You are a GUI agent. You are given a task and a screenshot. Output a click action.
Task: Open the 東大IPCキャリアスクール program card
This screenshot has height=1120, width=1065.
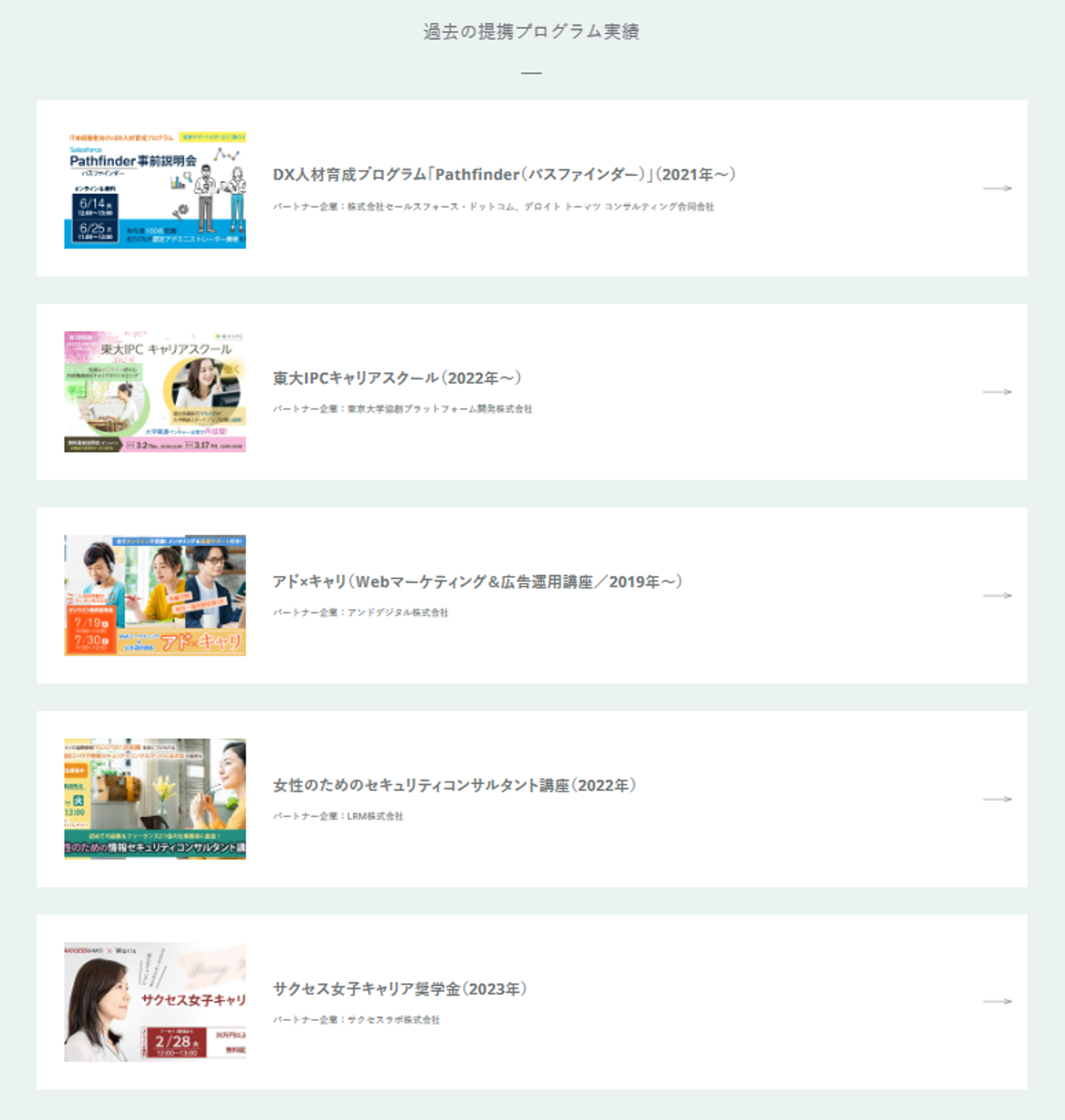[x=397, y=378]
